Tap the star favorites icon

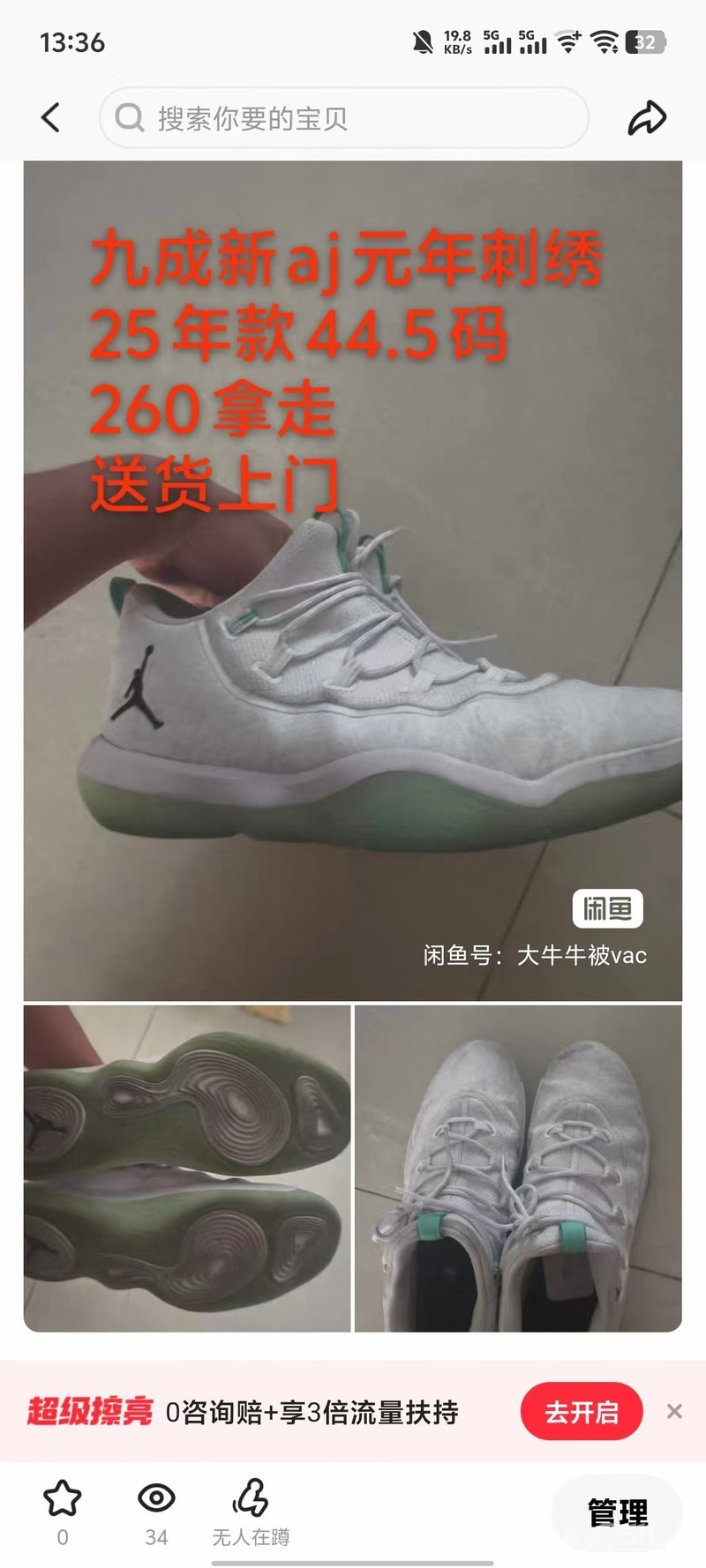click(x=62, y=1497)
